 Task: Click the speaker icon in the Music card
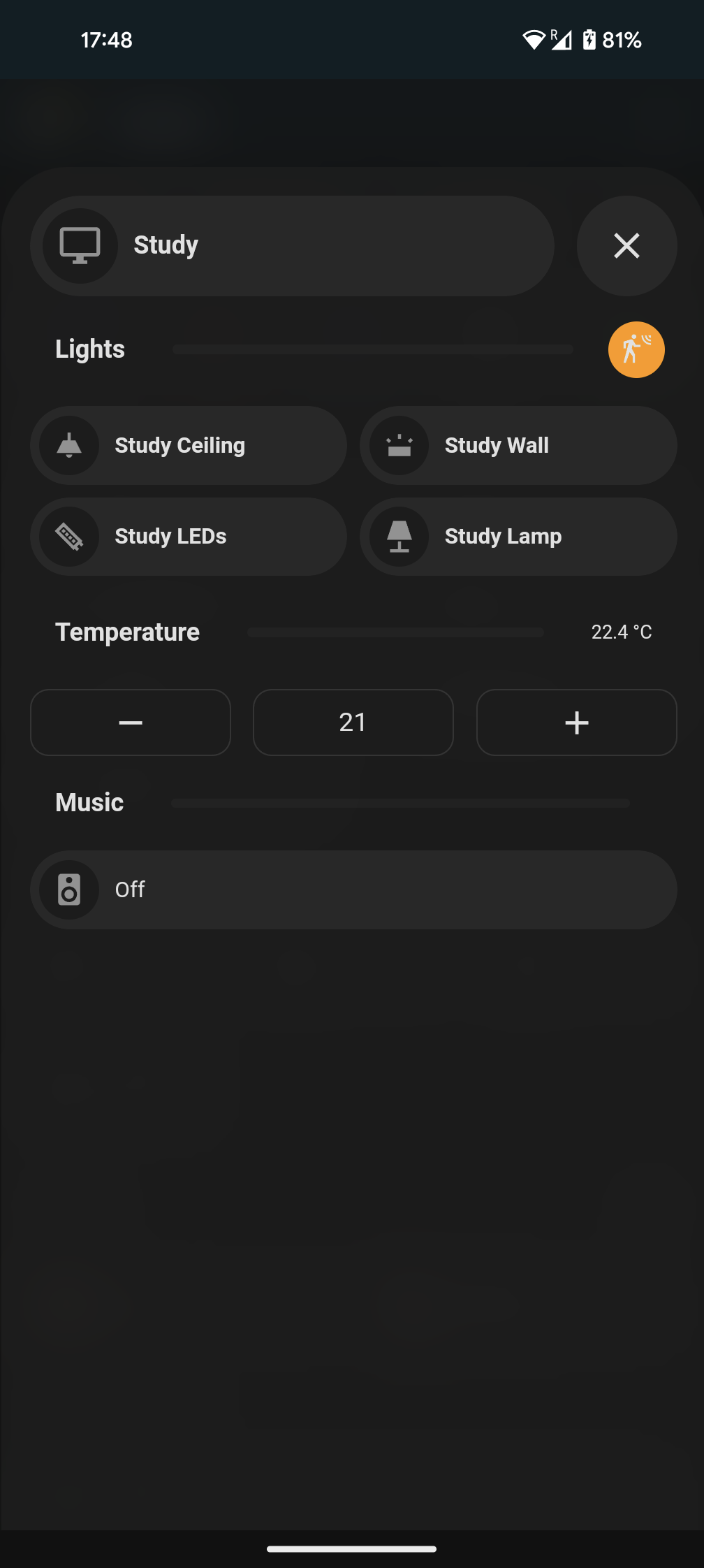68,890
